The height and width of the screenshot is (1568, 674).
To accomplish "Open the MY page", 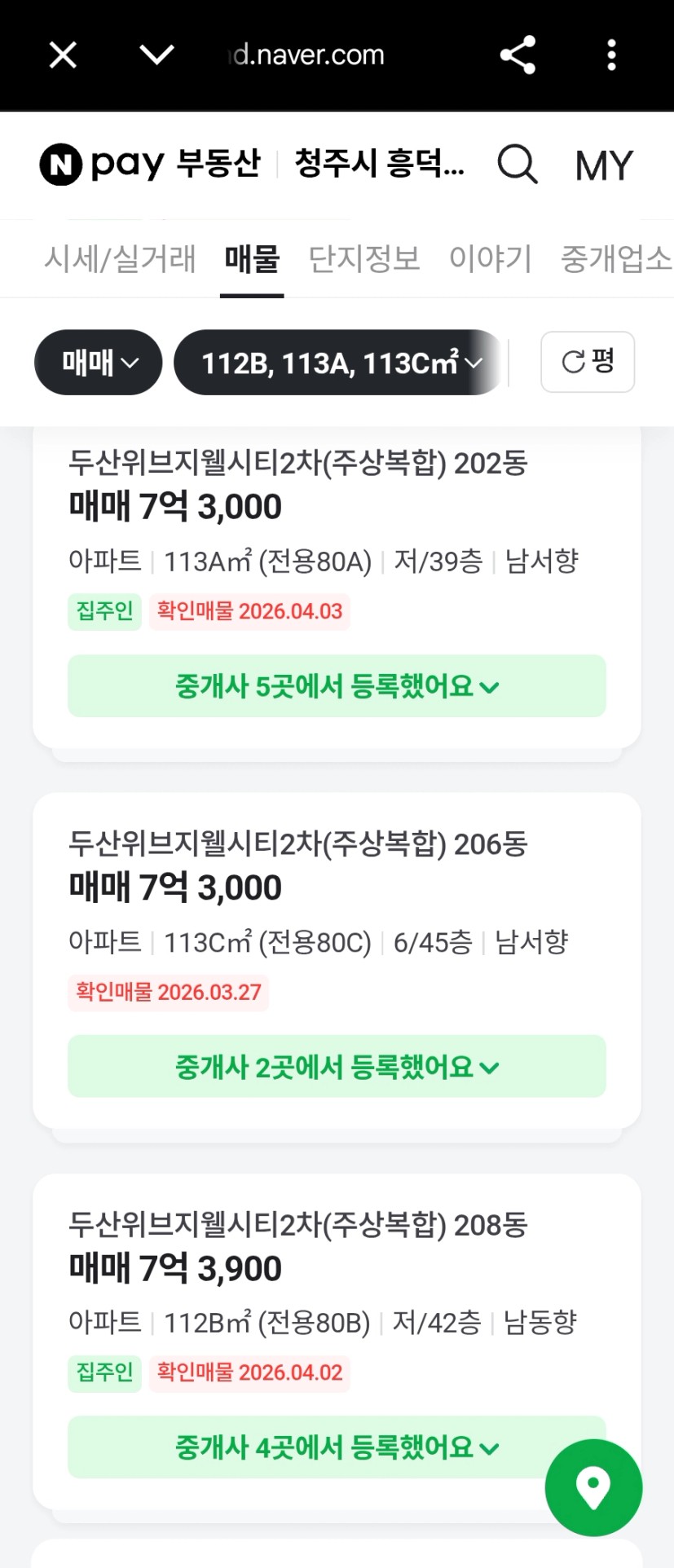I will [x=604, y=165].
